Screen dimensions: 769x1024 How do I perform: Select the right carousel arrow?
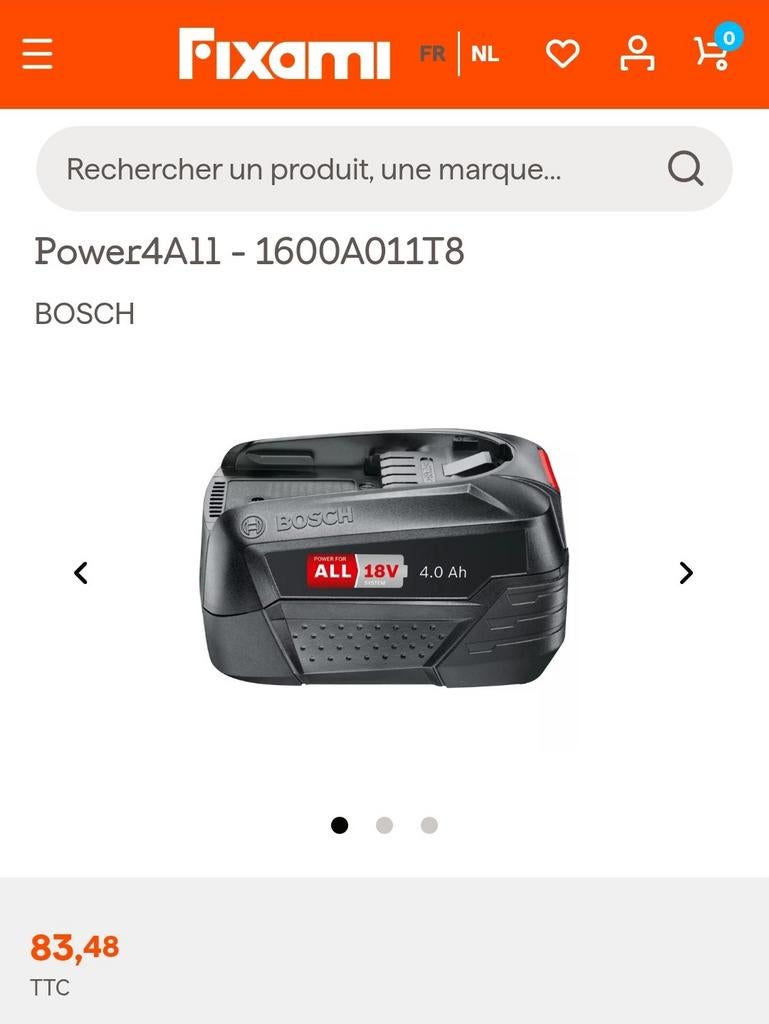click(686, 573)
